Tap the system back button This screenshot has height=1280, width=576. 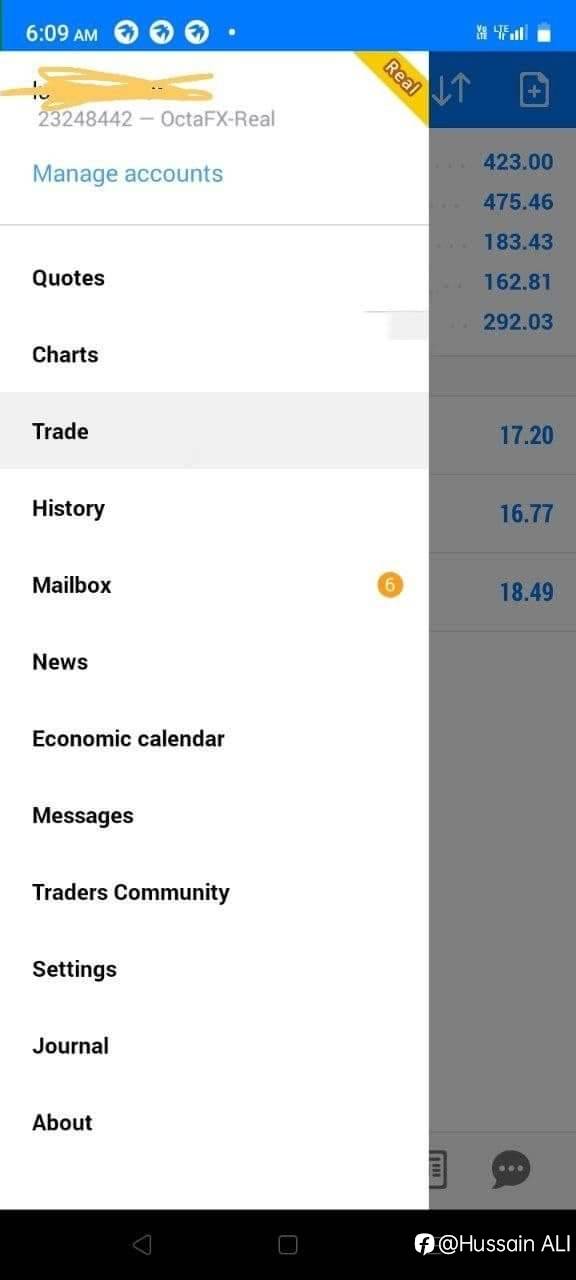[142, 1245]
